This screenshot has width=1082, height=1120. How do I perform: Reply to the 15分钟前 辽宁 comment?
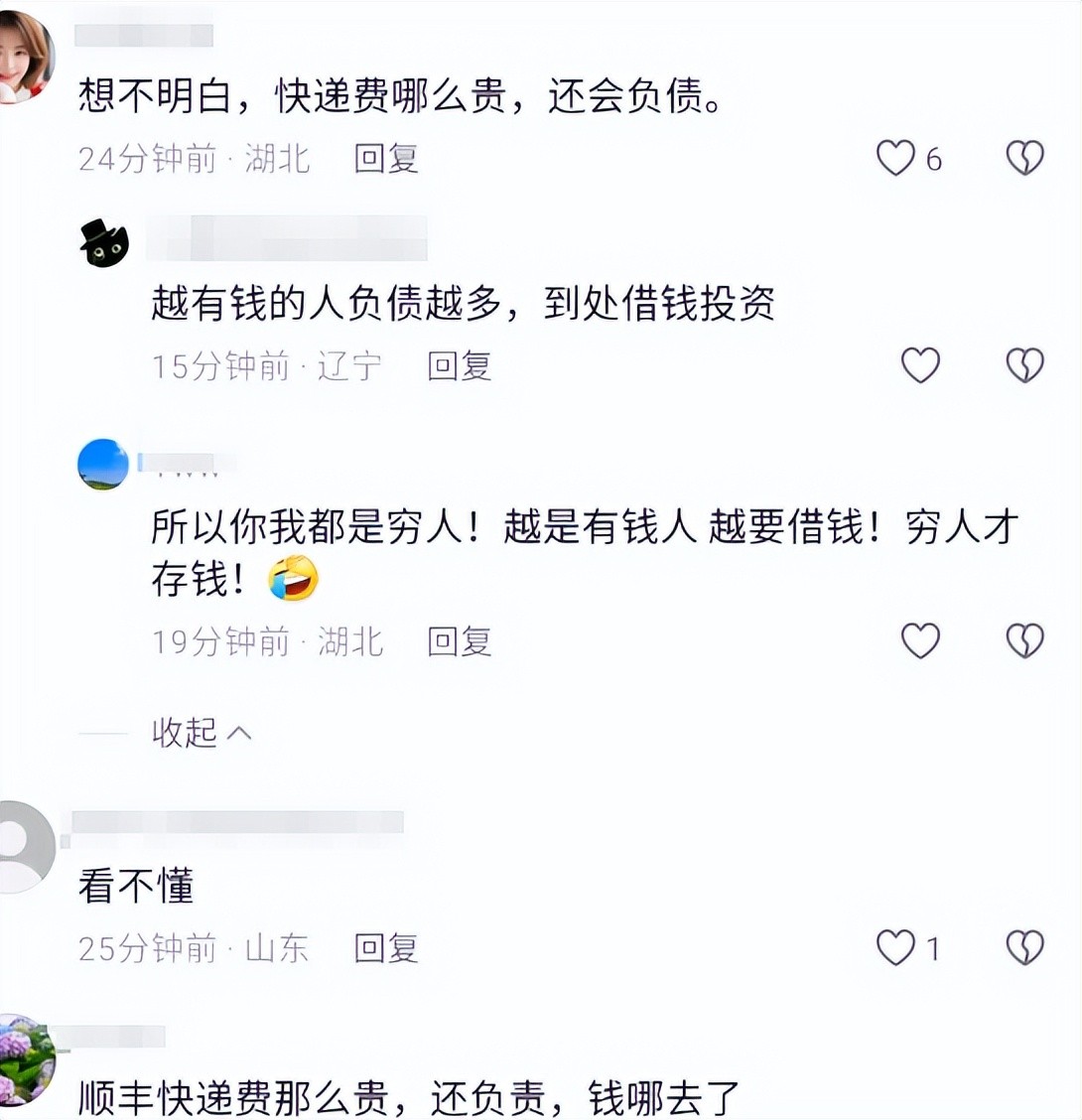[459, 366]
